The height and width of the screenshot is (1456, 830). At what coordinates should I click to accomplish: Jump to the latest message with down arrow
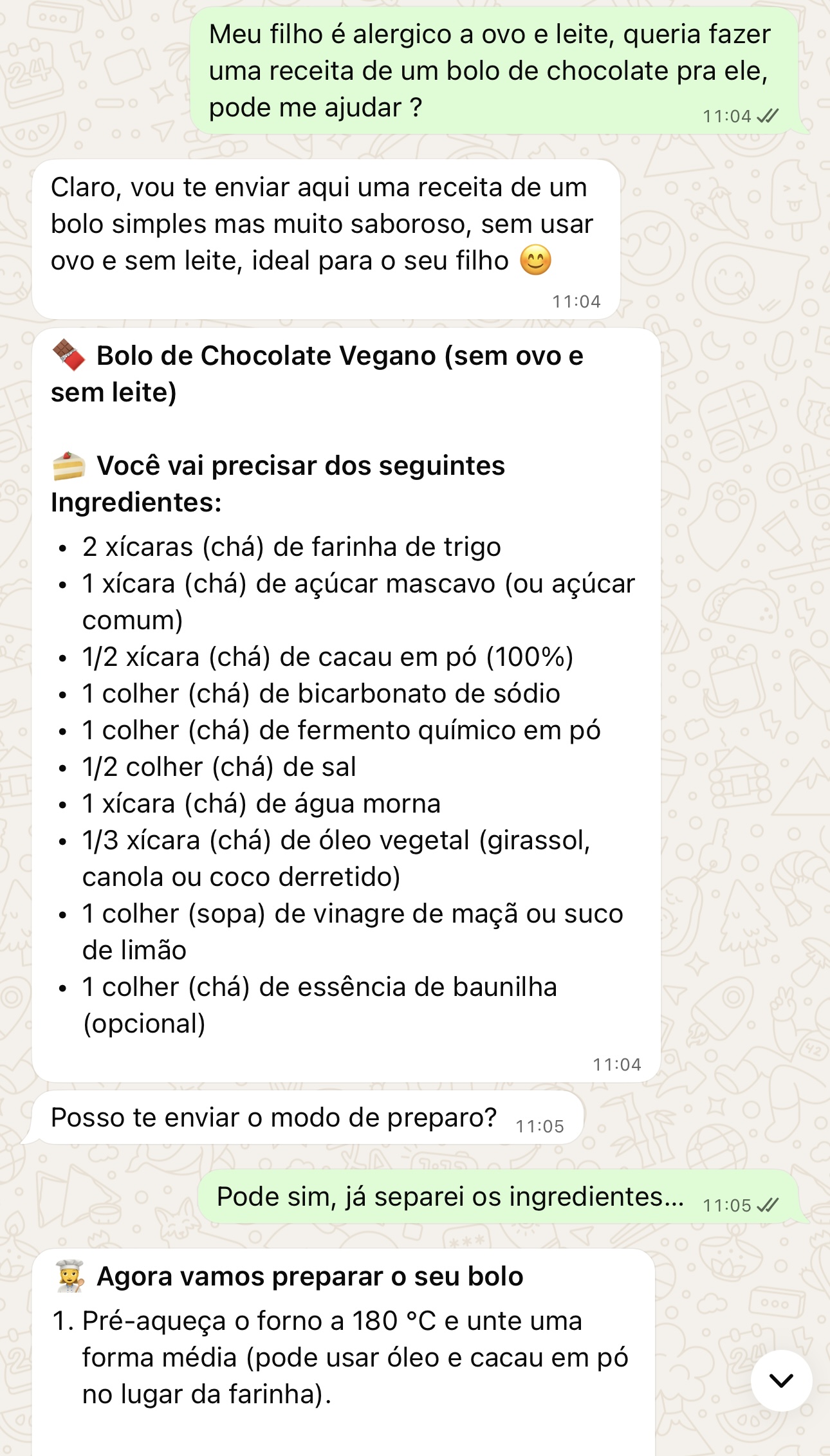pyautogui.click(x=781, y=1380)
